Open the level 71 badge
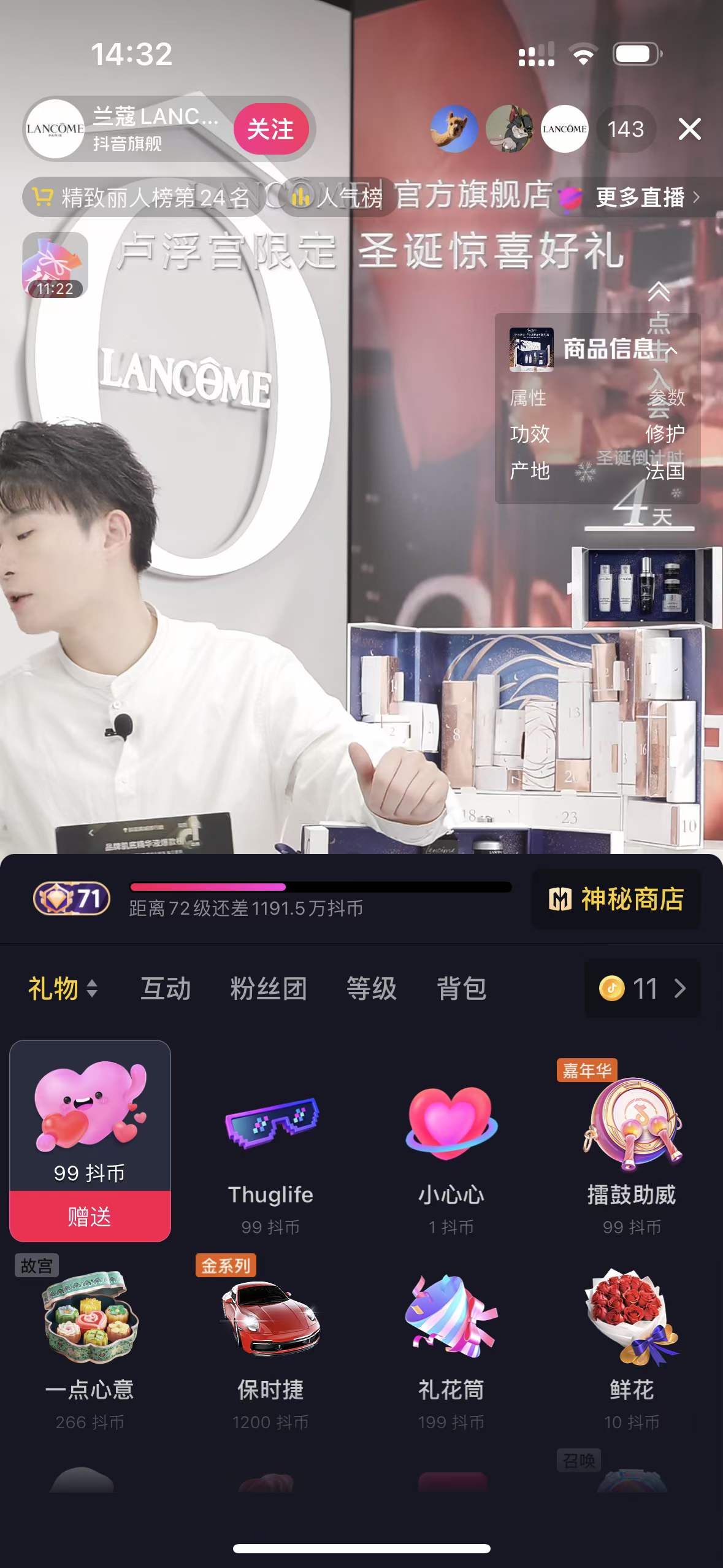 pos(72,899)
